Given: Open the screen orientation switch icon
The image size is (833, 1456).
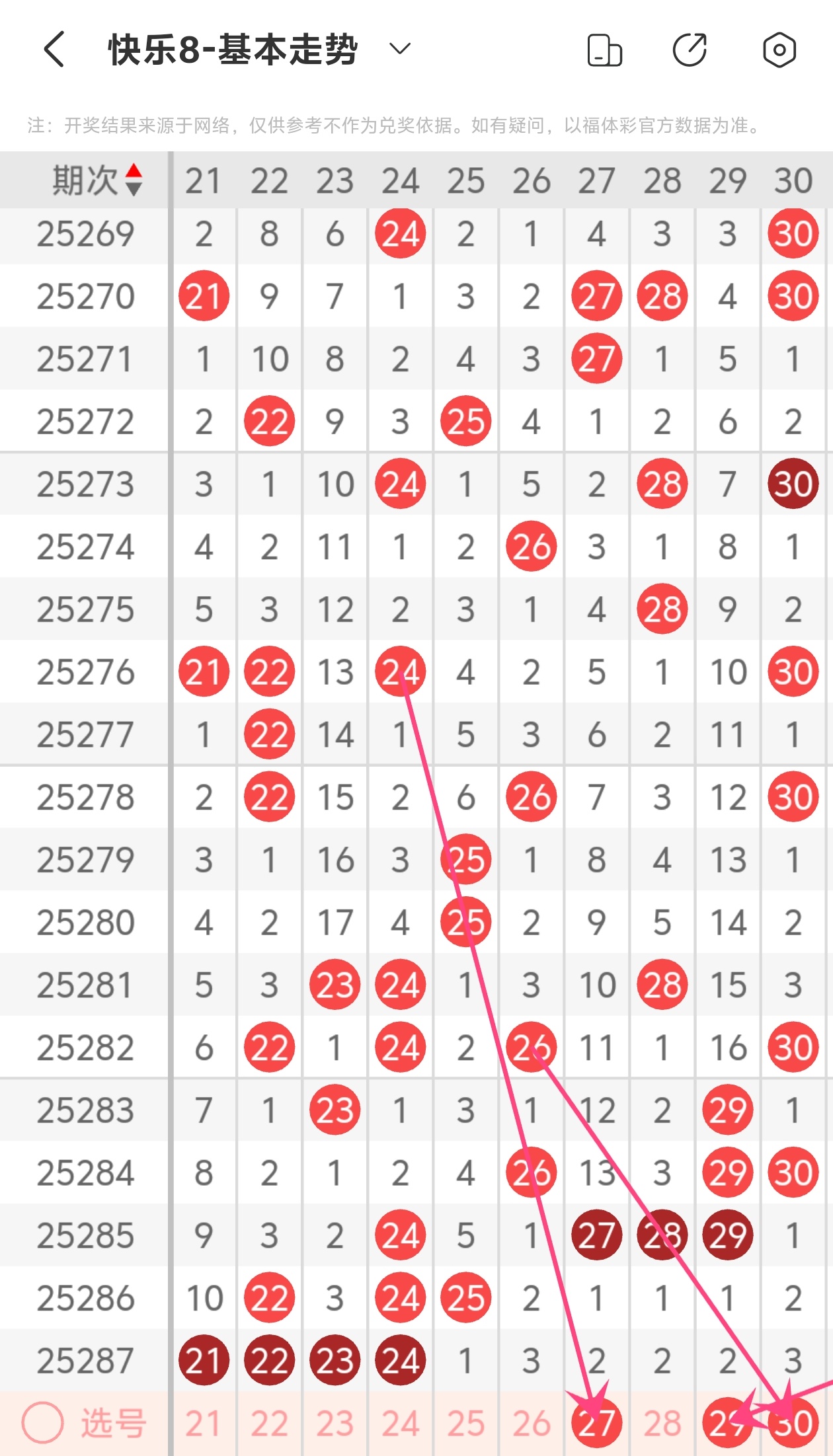Looking at the screenshot, I should (604, 50).
